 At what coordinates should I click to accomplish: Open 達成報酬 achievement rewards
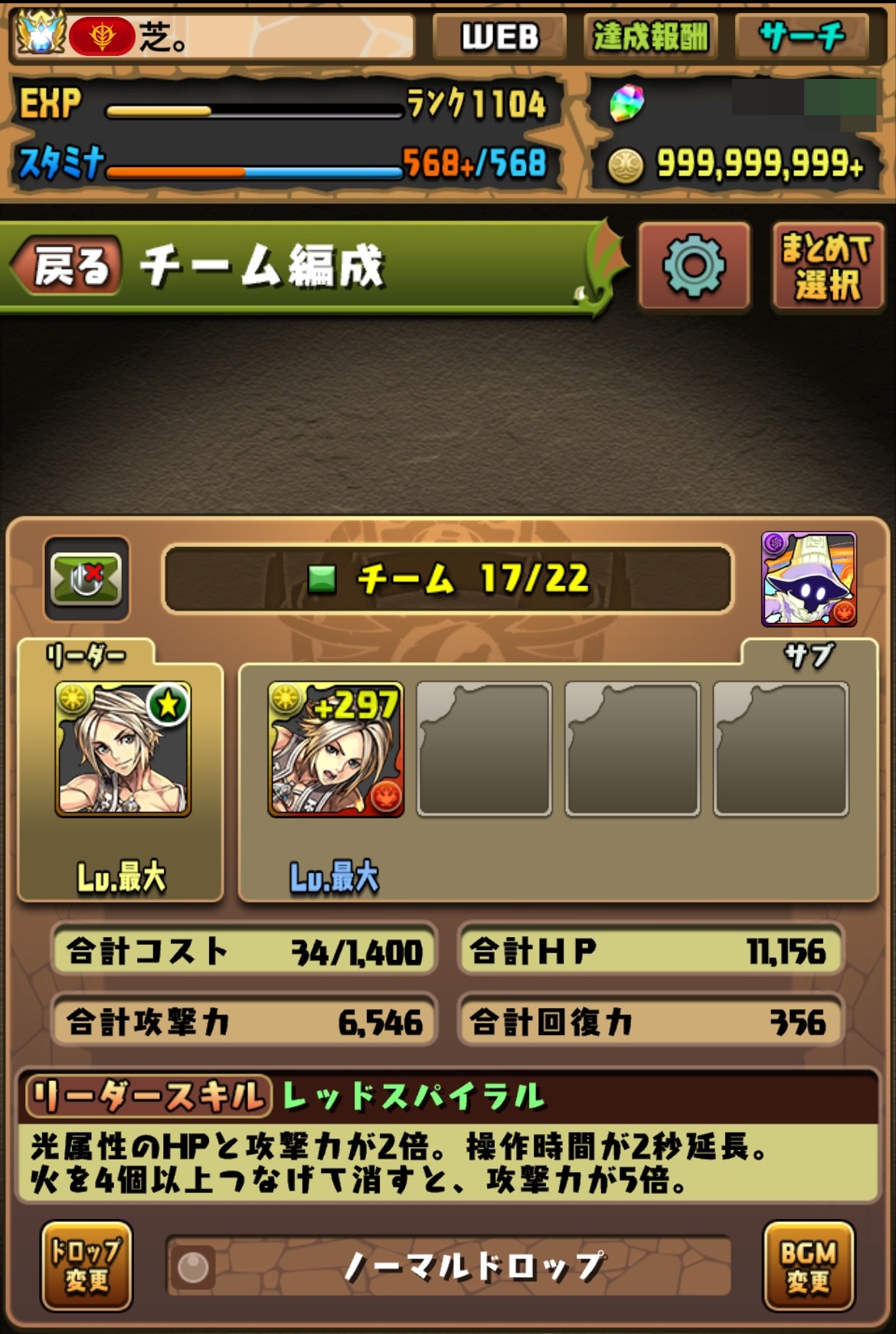tap(650, 36)
